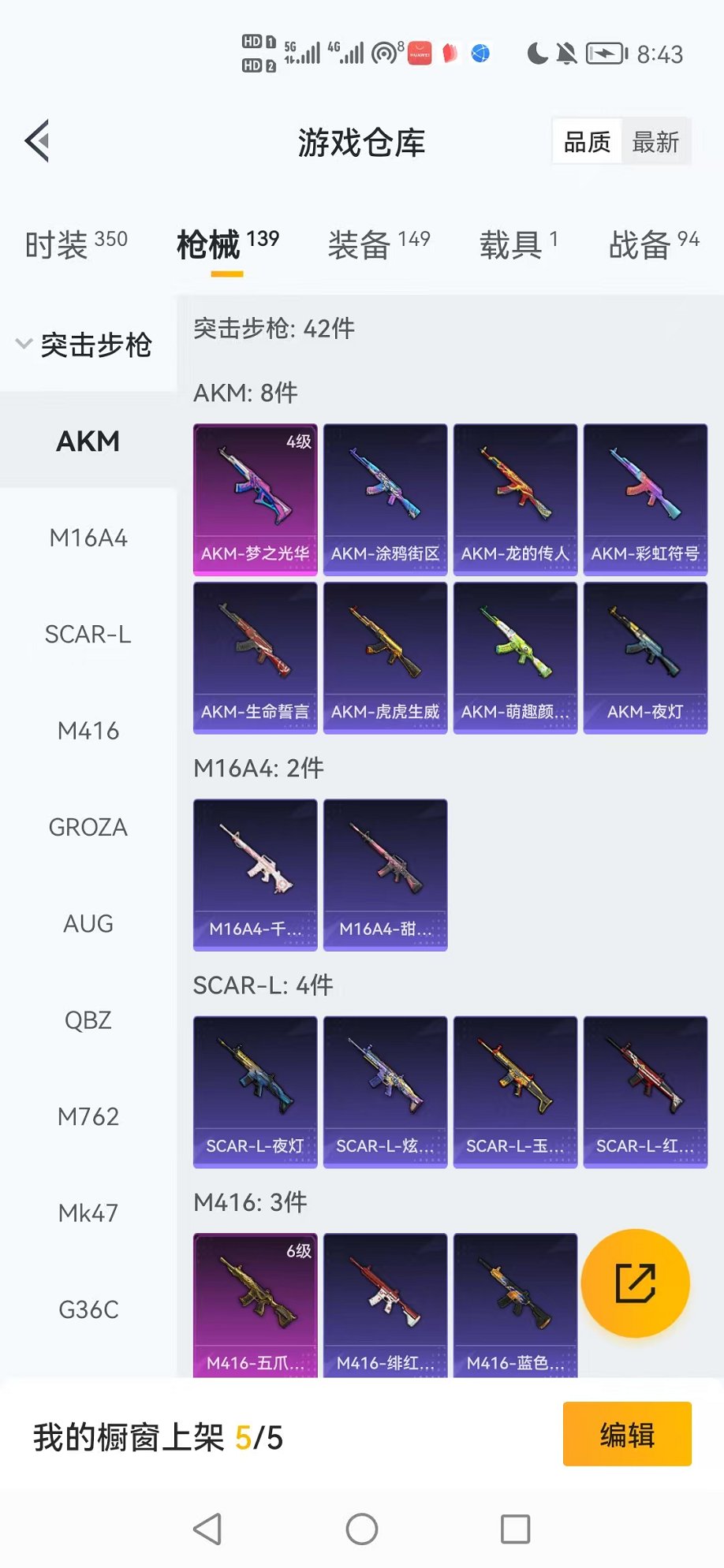Switch to the 战备 tab
This screenshot has width=724, height=1568.
tap(653, 244)
